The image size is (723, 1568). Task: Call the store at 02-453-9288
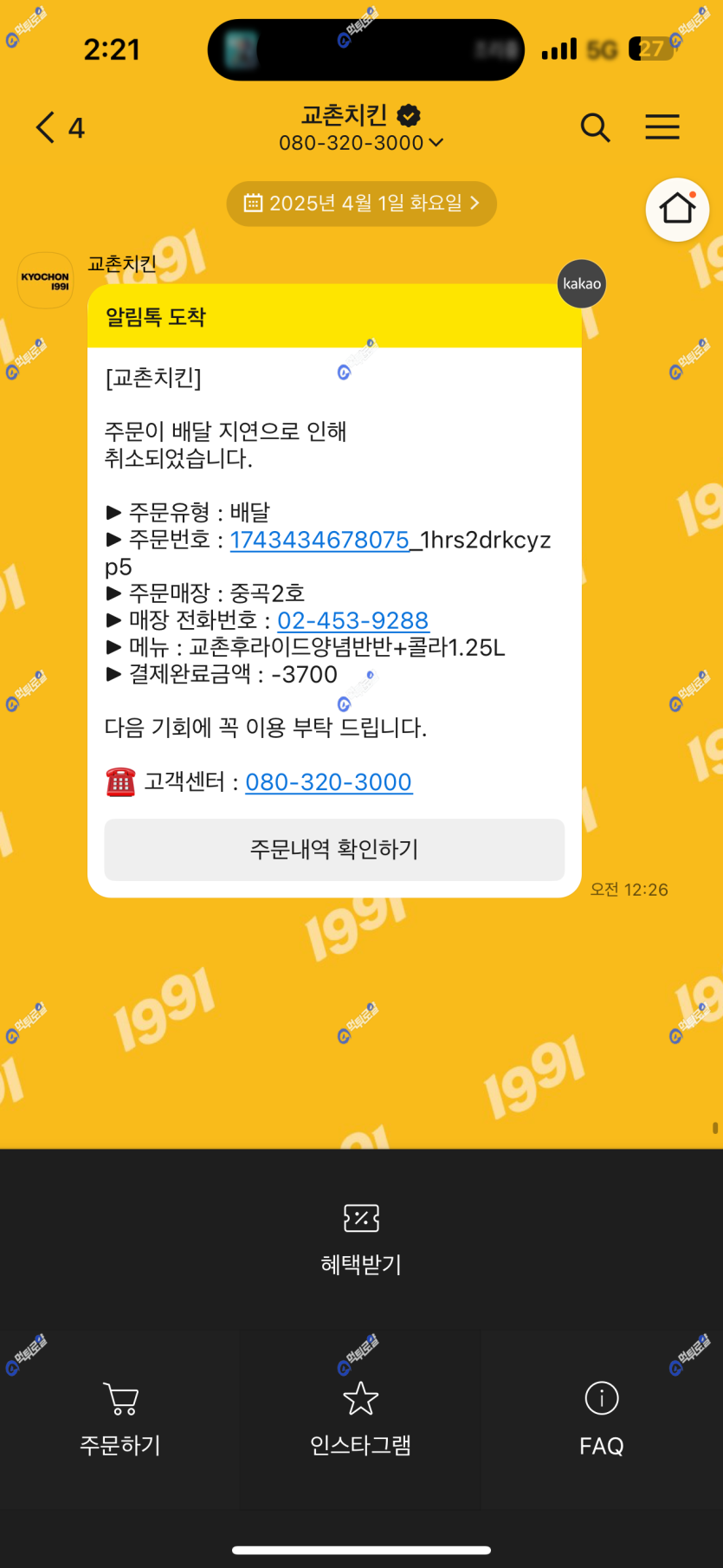pyautogui.click(x=352, y=620)
